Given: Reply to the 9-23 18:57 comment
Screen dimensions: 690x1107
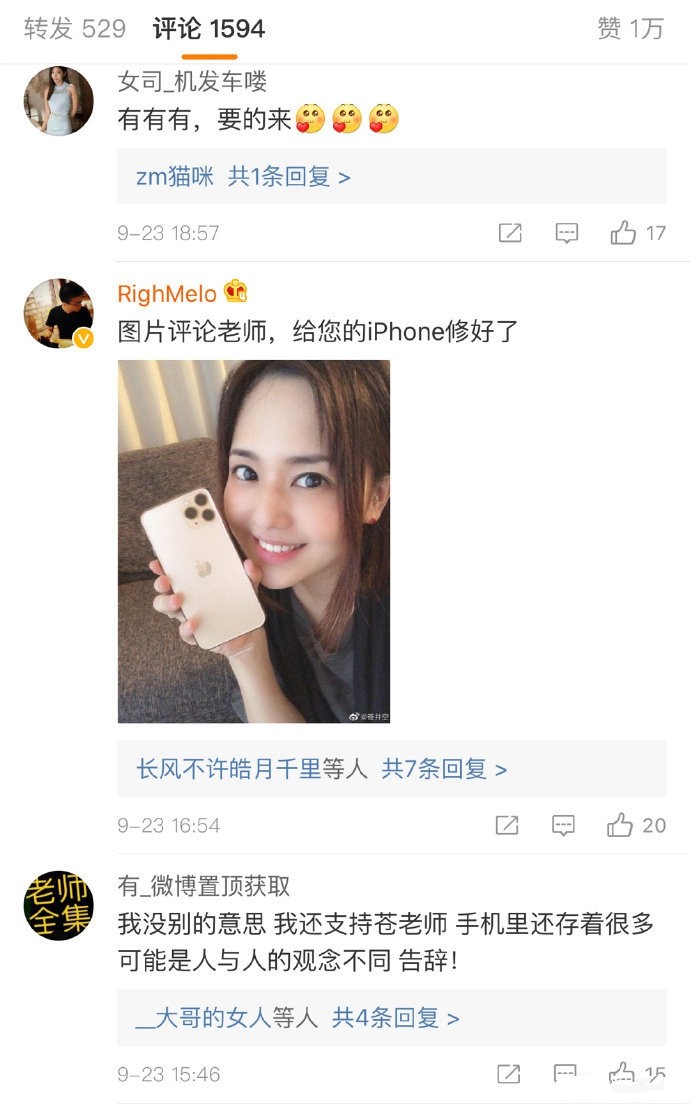Looking at the screenshot, I should [x=567, y=233].
